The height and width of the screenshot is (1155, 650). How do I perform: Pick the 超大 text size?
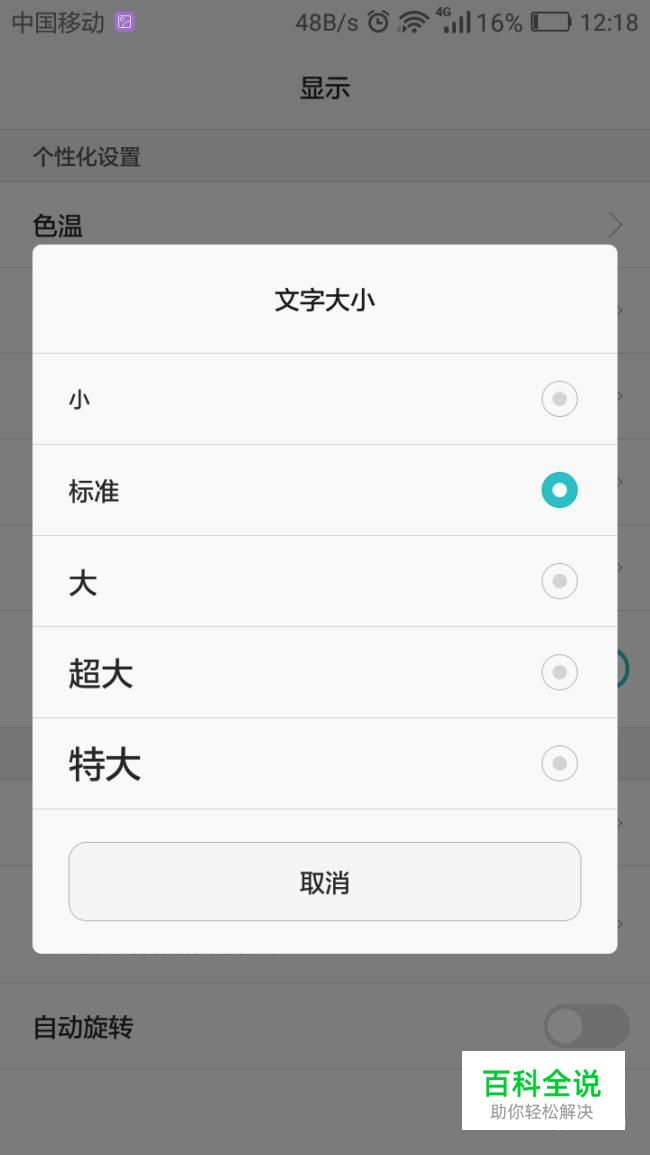tap(324, 673)
